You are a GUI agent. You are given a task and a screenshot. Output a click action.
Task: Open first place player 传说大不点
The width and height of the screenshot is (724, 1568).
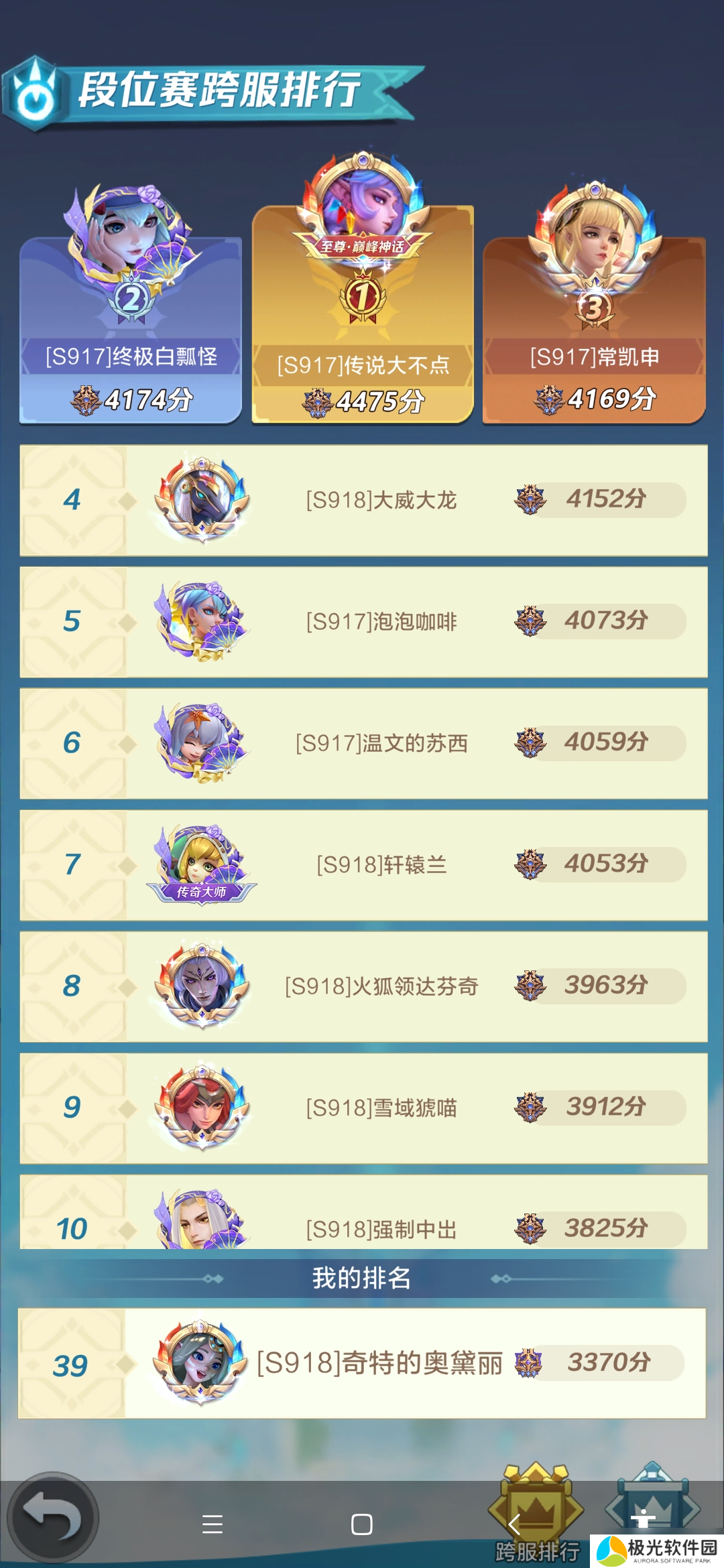[363, 315]
